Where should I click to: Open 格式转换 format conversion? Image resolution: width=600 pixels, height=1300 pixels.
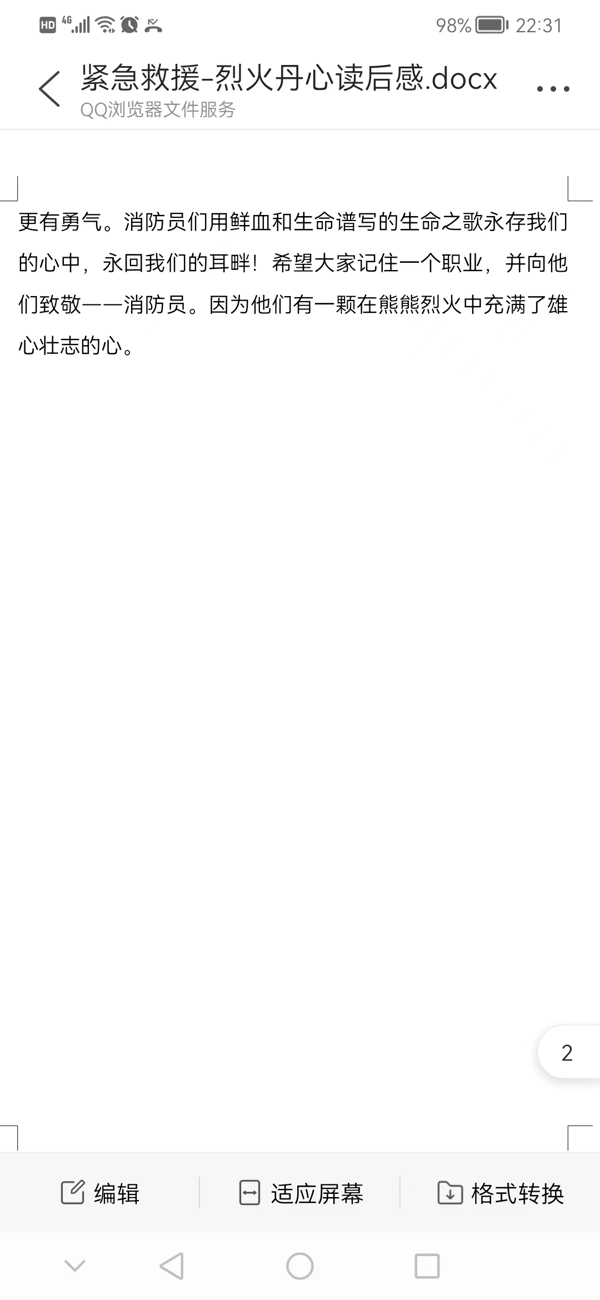pyautogui.click(x=500, y=1193)
